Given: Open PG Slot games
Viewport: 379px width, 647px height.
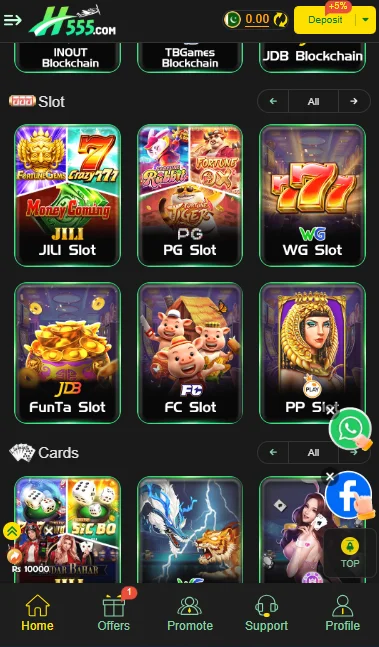Looking at the screenshot, I should (190, 196).
